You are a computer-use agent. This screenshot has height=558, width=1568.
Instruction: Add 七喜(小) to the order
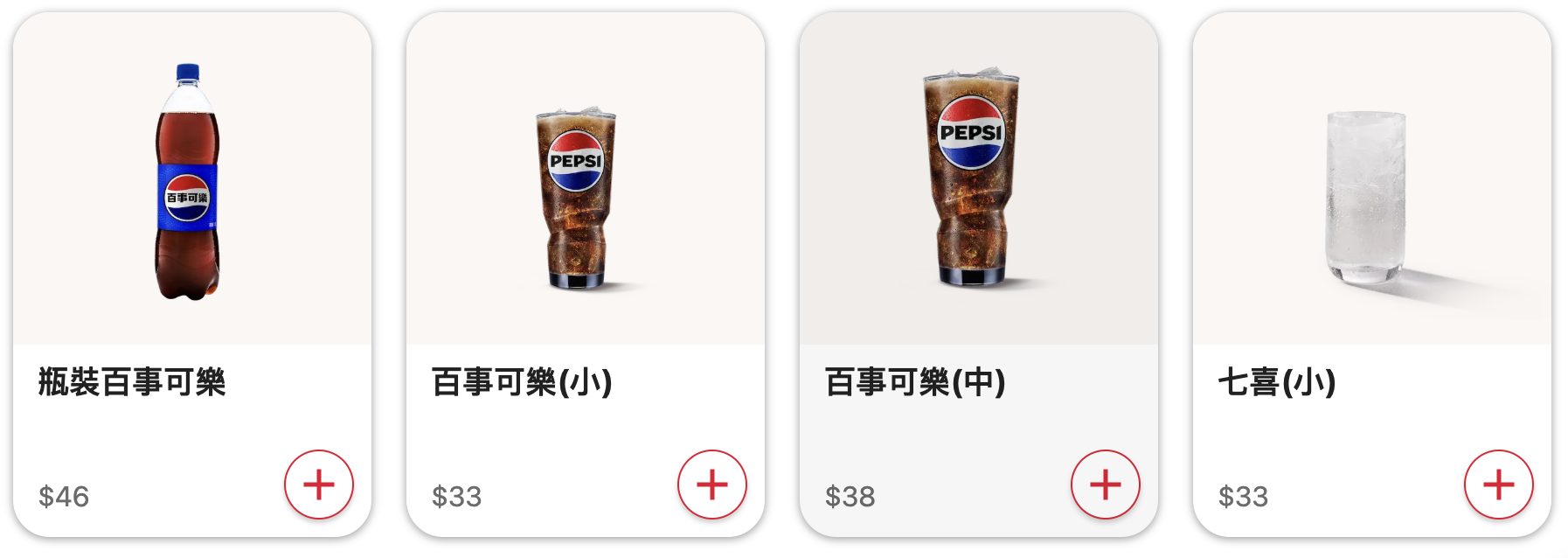(1498, 485)
